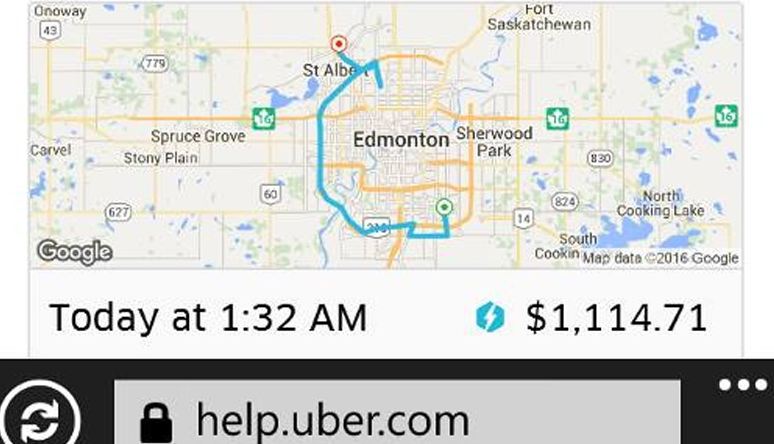Open the Edmonton trip map card

(386, 135)
